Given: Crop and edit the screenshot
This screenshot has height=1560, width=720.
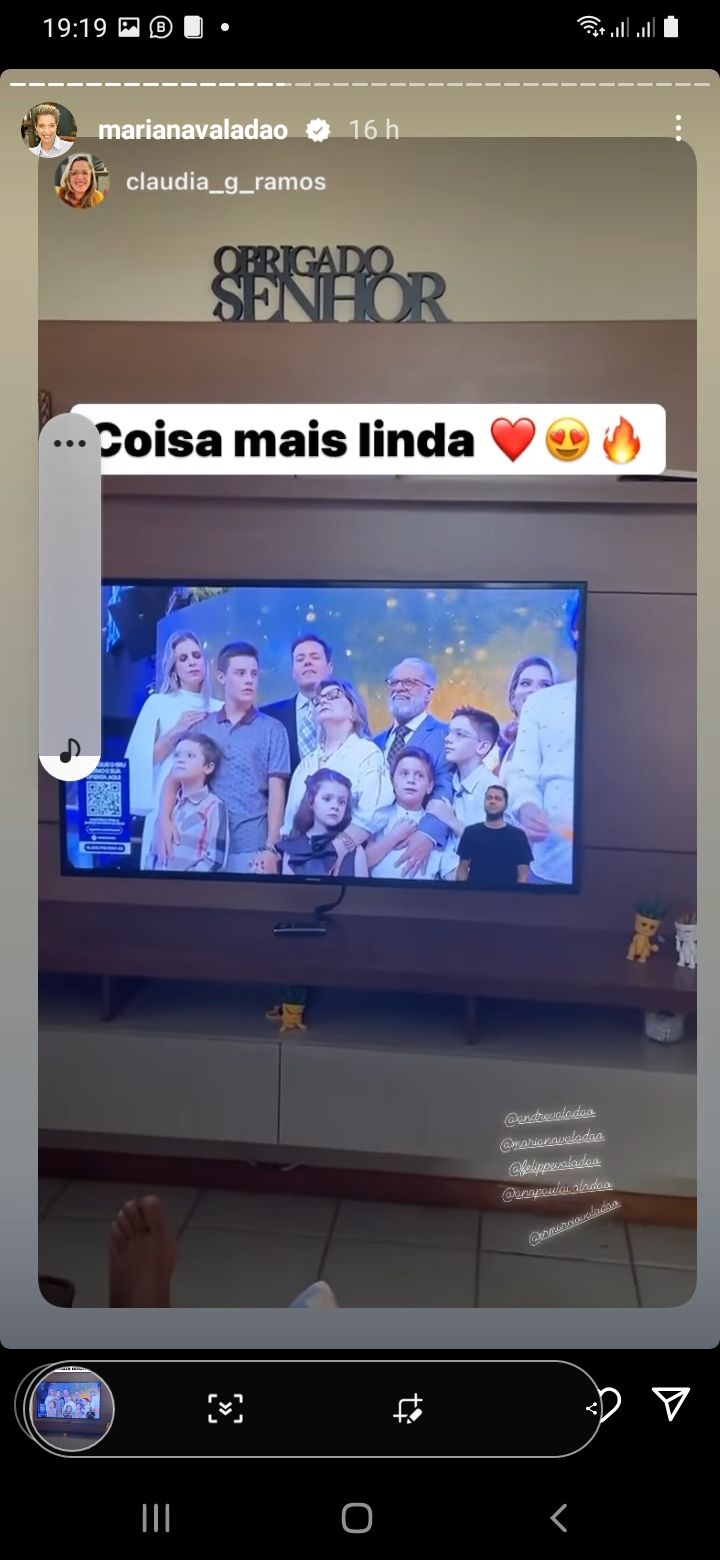Looking at the screenshot, I should [408, 1408].
